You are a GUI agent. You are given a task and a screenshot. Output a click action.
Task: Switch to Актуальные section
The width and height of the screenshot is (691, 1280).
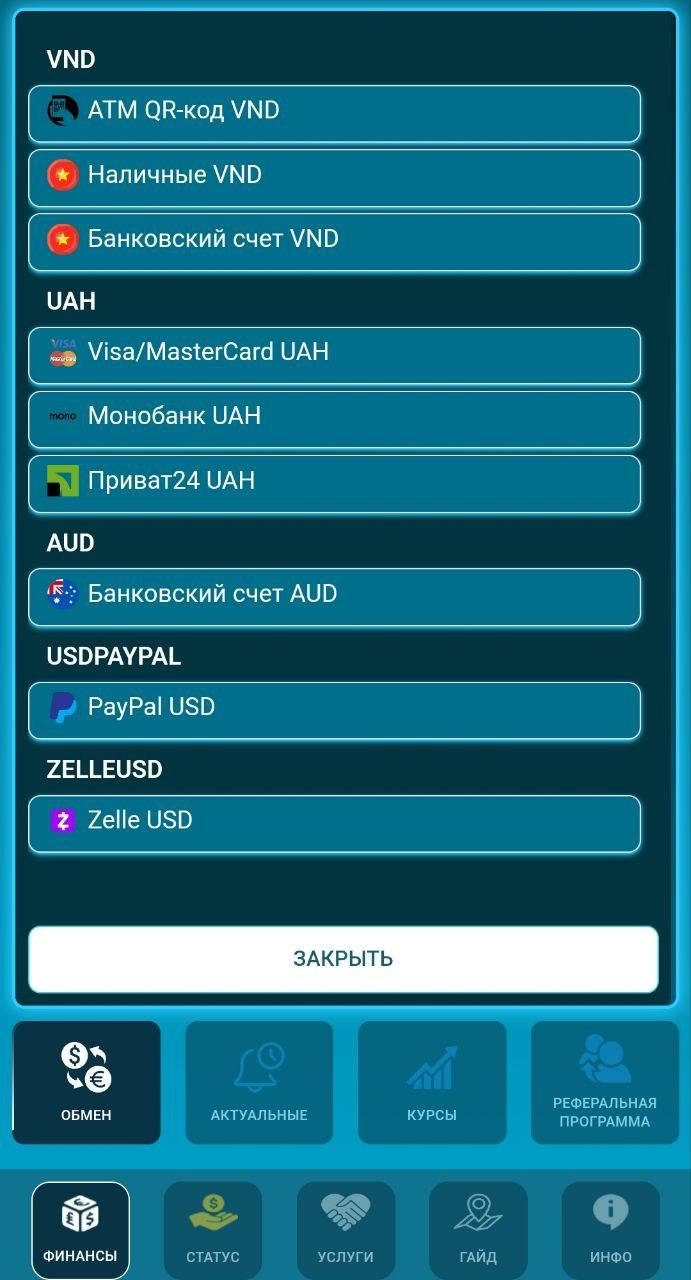coord(259,1082)
